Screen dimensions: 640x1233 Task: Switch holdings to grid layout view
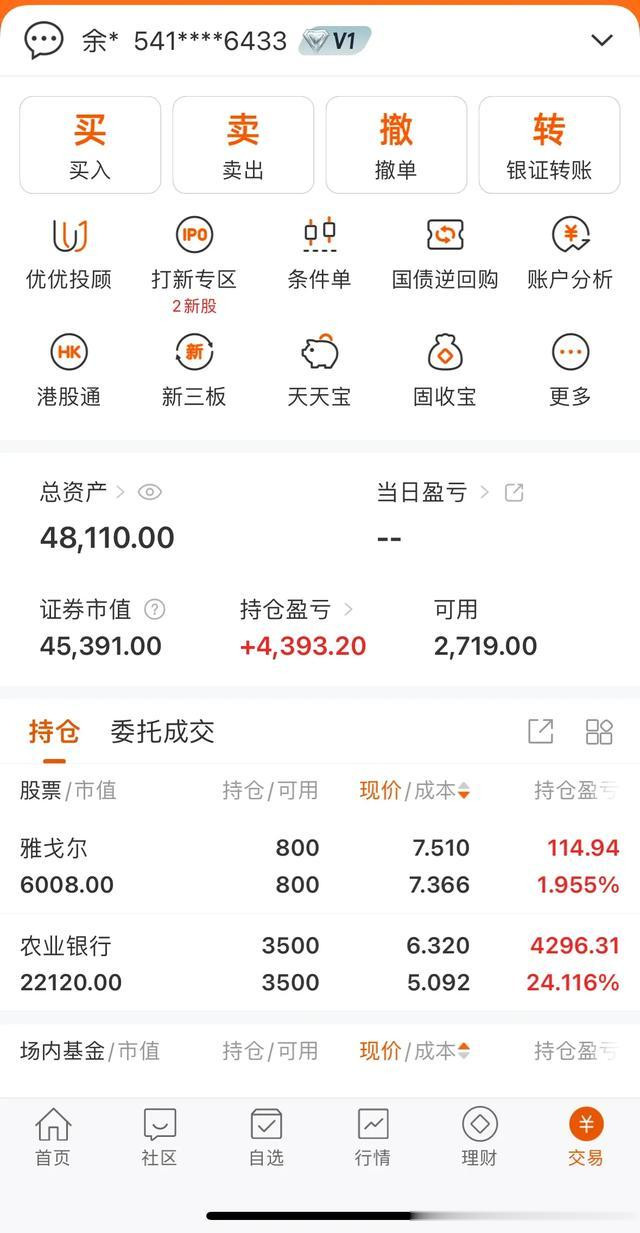point(599,732)
